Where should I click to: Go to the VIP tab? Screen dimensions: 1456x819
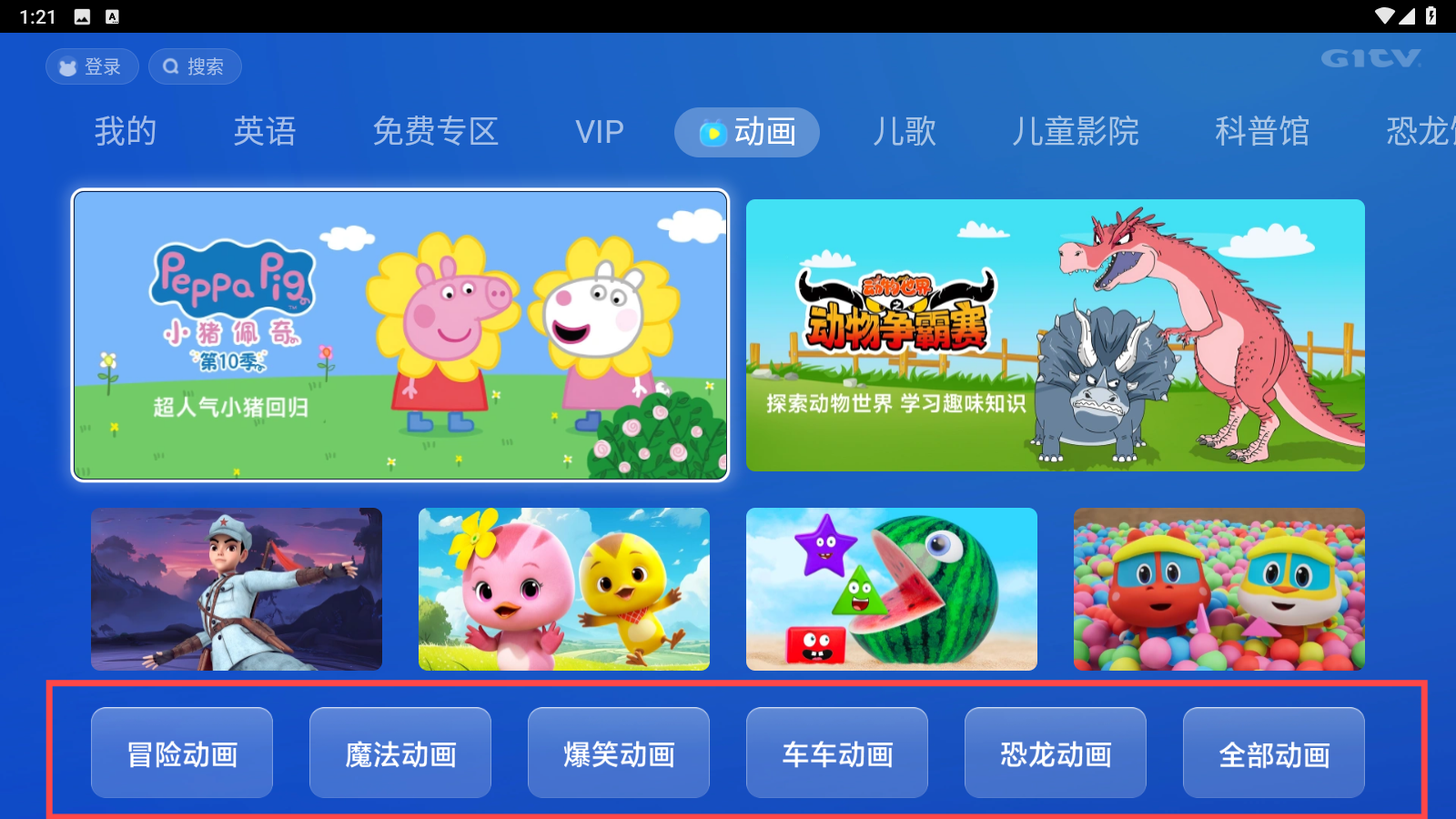599,132
